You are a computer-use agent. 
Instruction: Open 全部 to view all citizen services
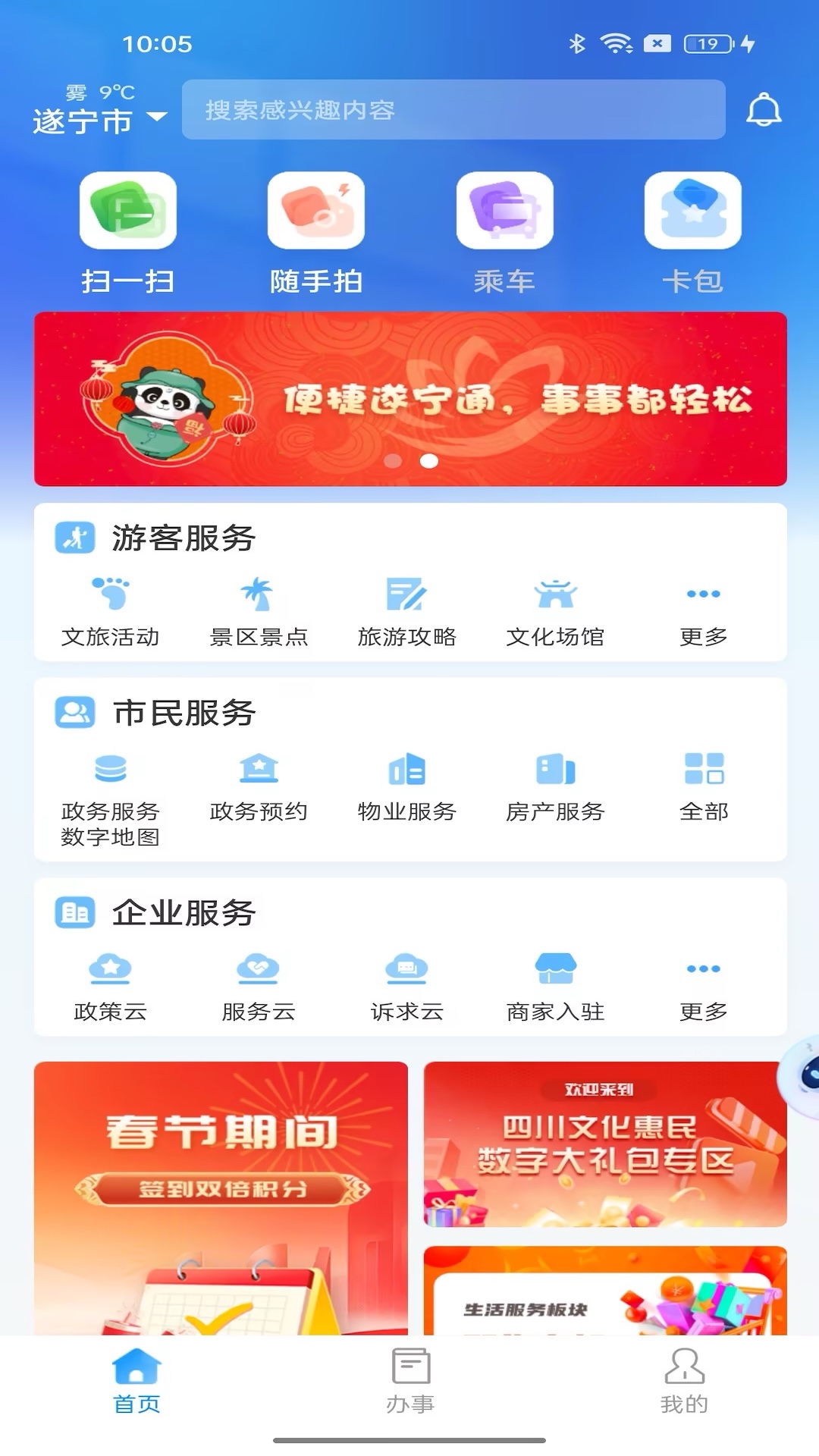[x=704, y=786]
